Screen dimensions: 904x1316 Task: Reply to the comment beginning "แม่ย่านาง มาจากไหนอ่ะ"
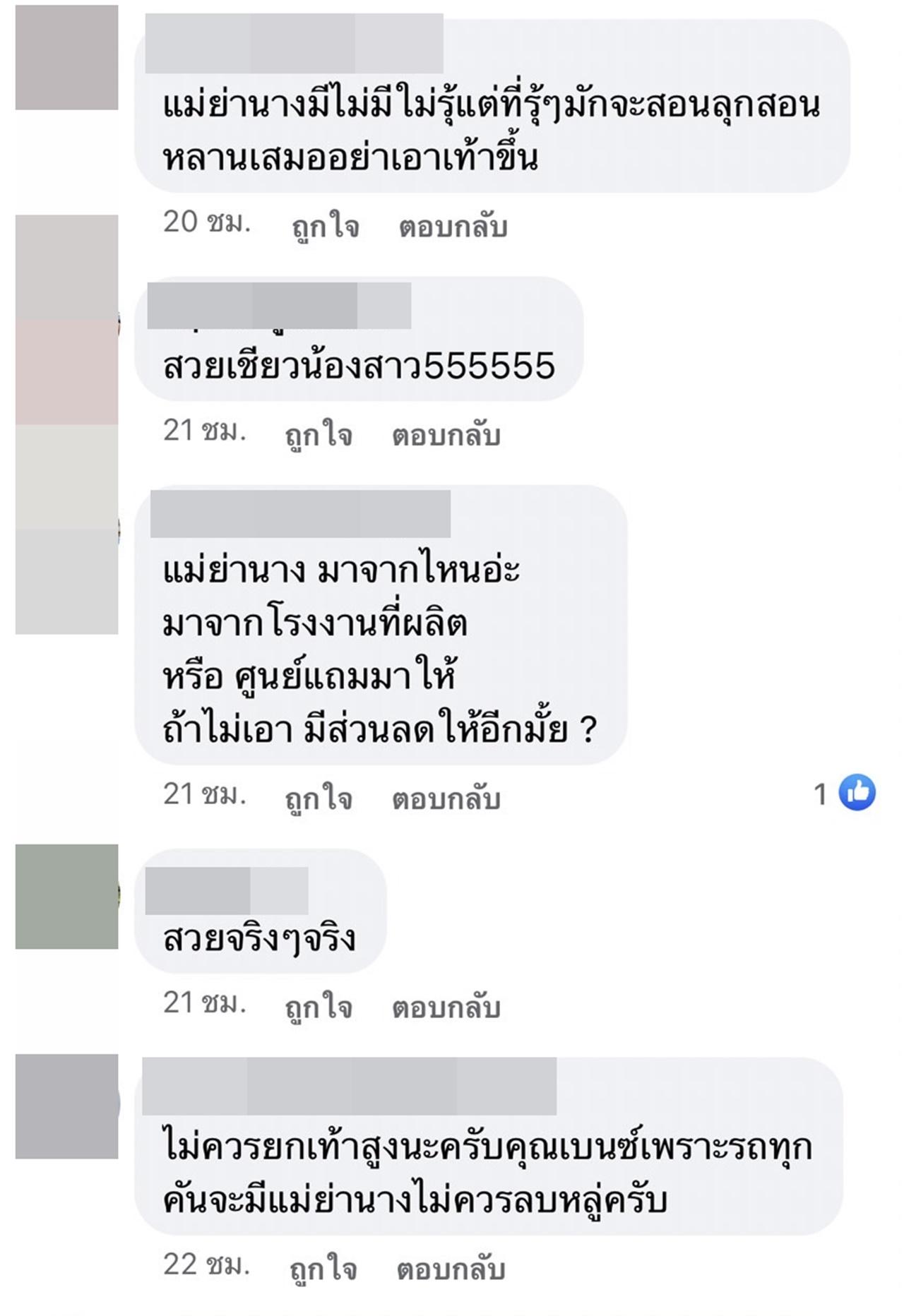tap(446, 798)
